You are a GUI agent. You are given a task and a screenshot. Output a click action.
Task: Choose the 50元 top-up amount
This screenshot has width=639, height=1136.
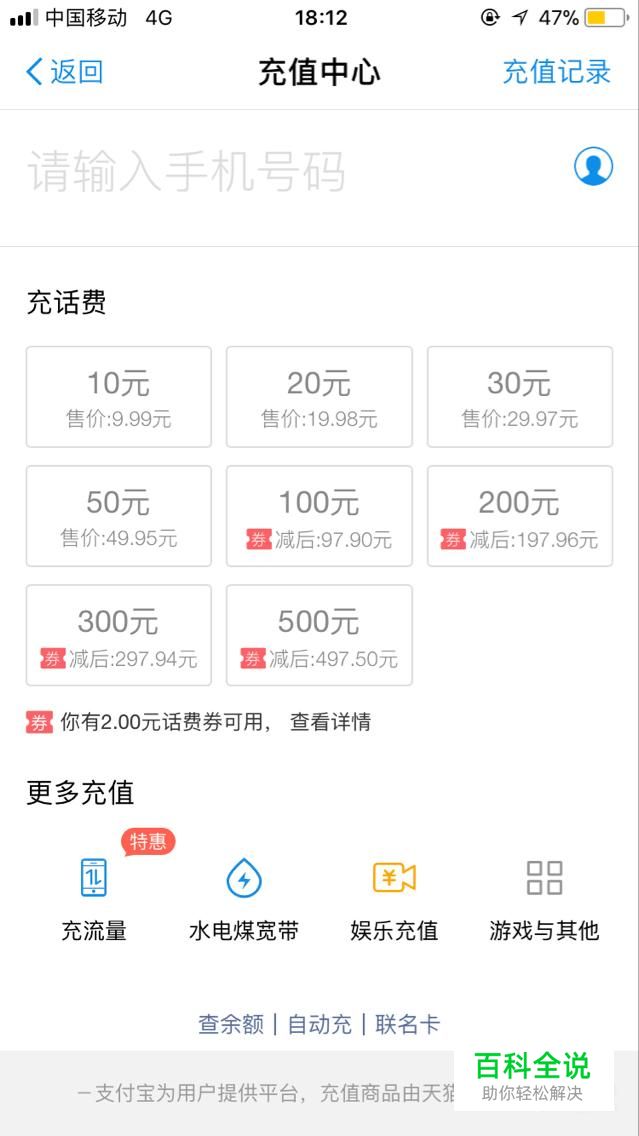click(119, 516)
